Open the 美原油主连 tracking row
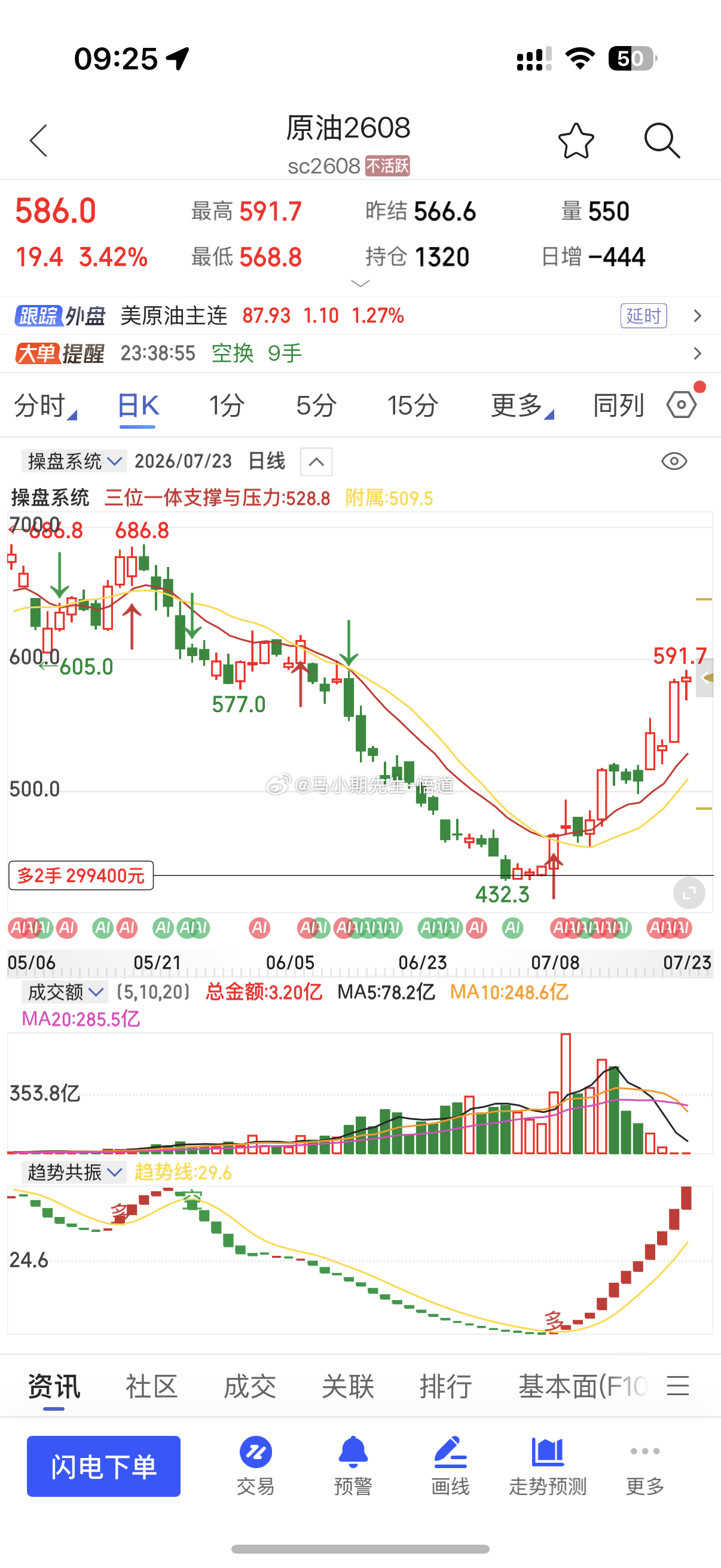The height and width of the screenshot is (1568, 721). (x=360, y=316)
